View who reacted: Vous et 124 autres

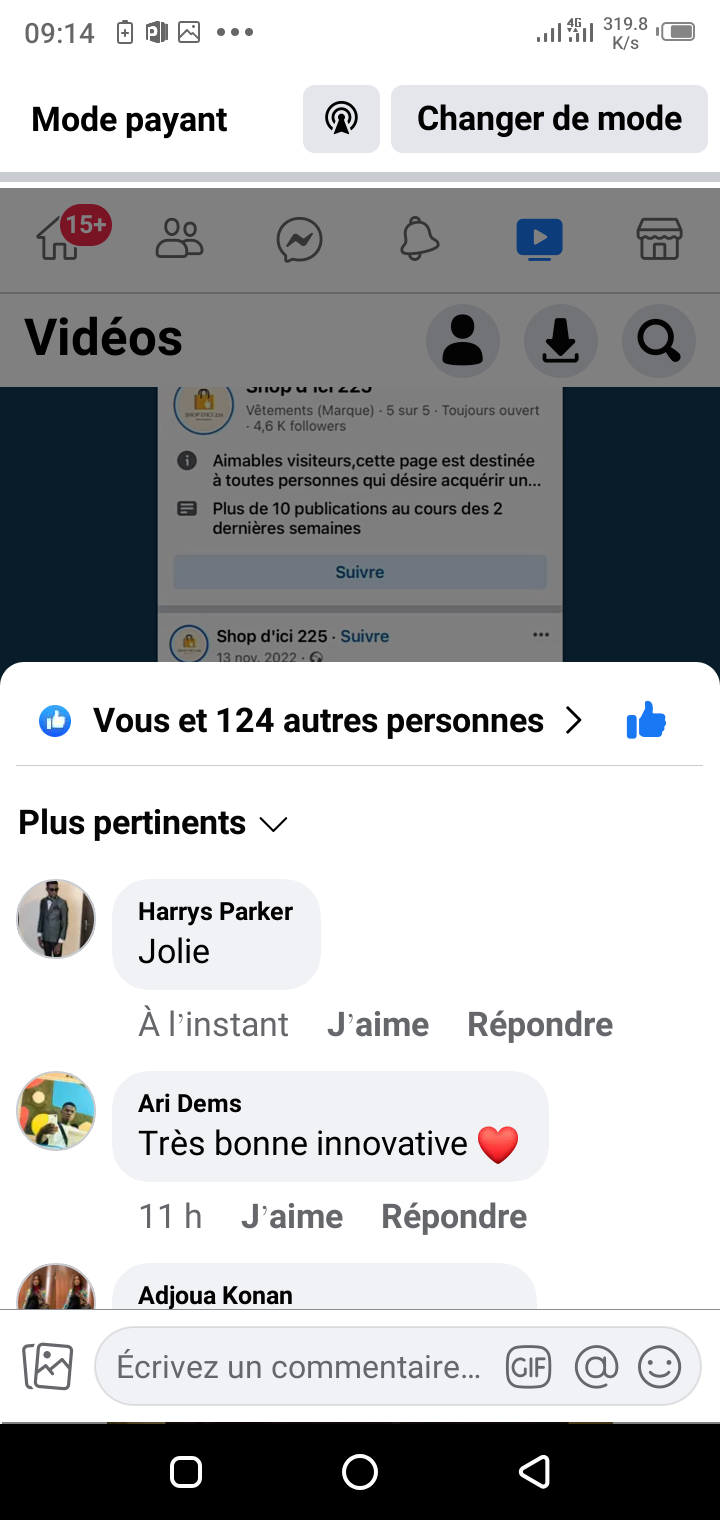tap(318, 721)
